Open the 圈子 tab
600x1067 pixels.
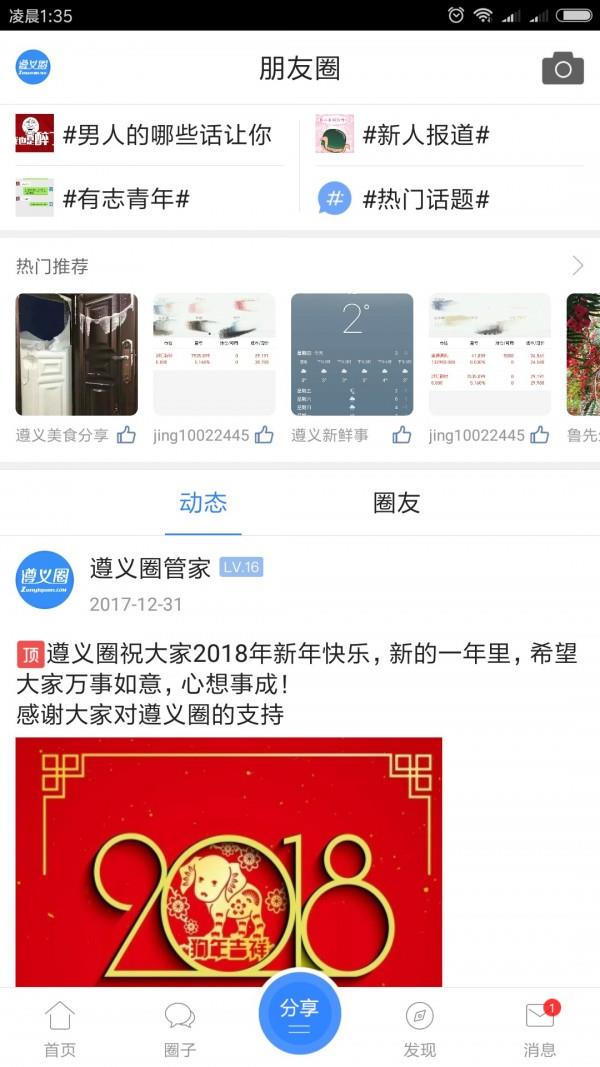(x=180, y=1029)
